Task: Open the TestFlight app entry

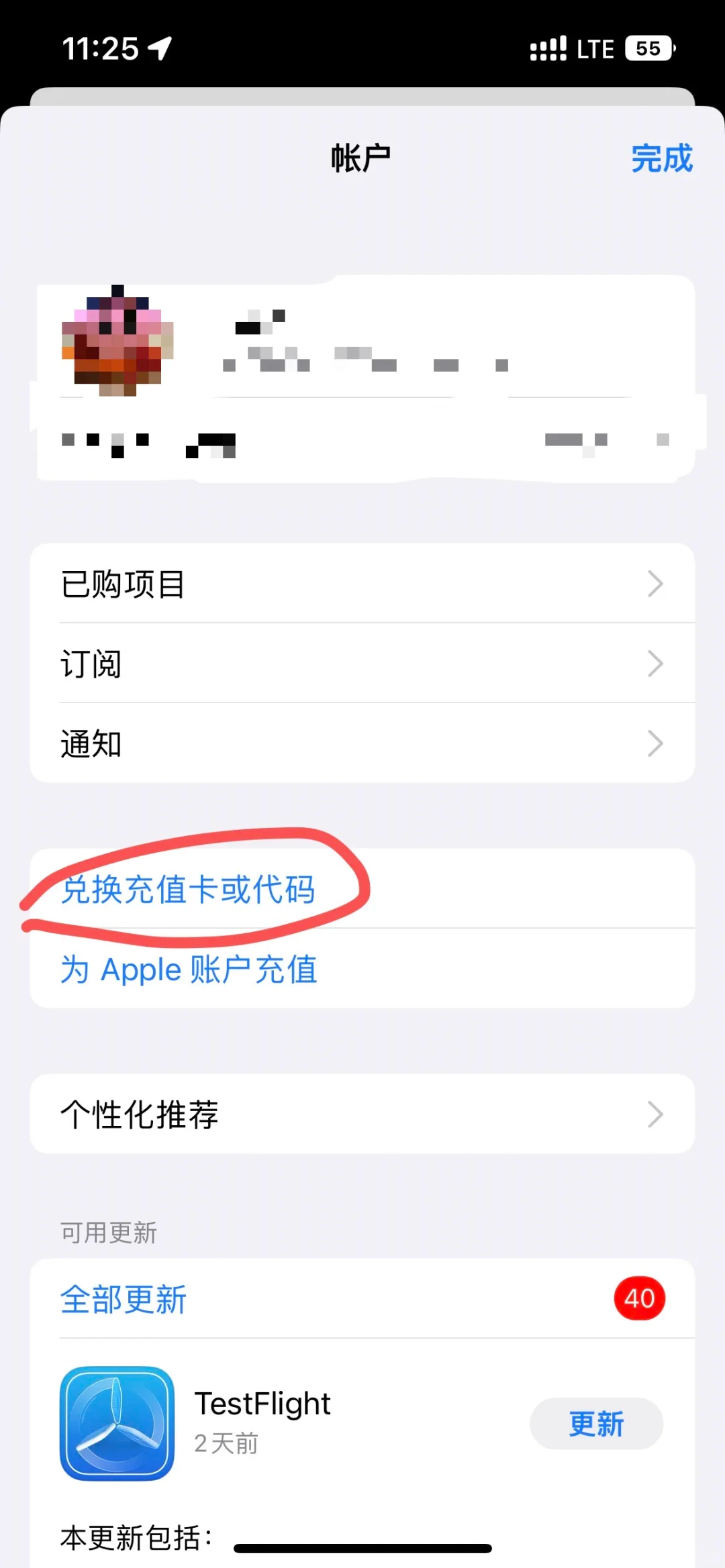Action: tap(262, 1421)
